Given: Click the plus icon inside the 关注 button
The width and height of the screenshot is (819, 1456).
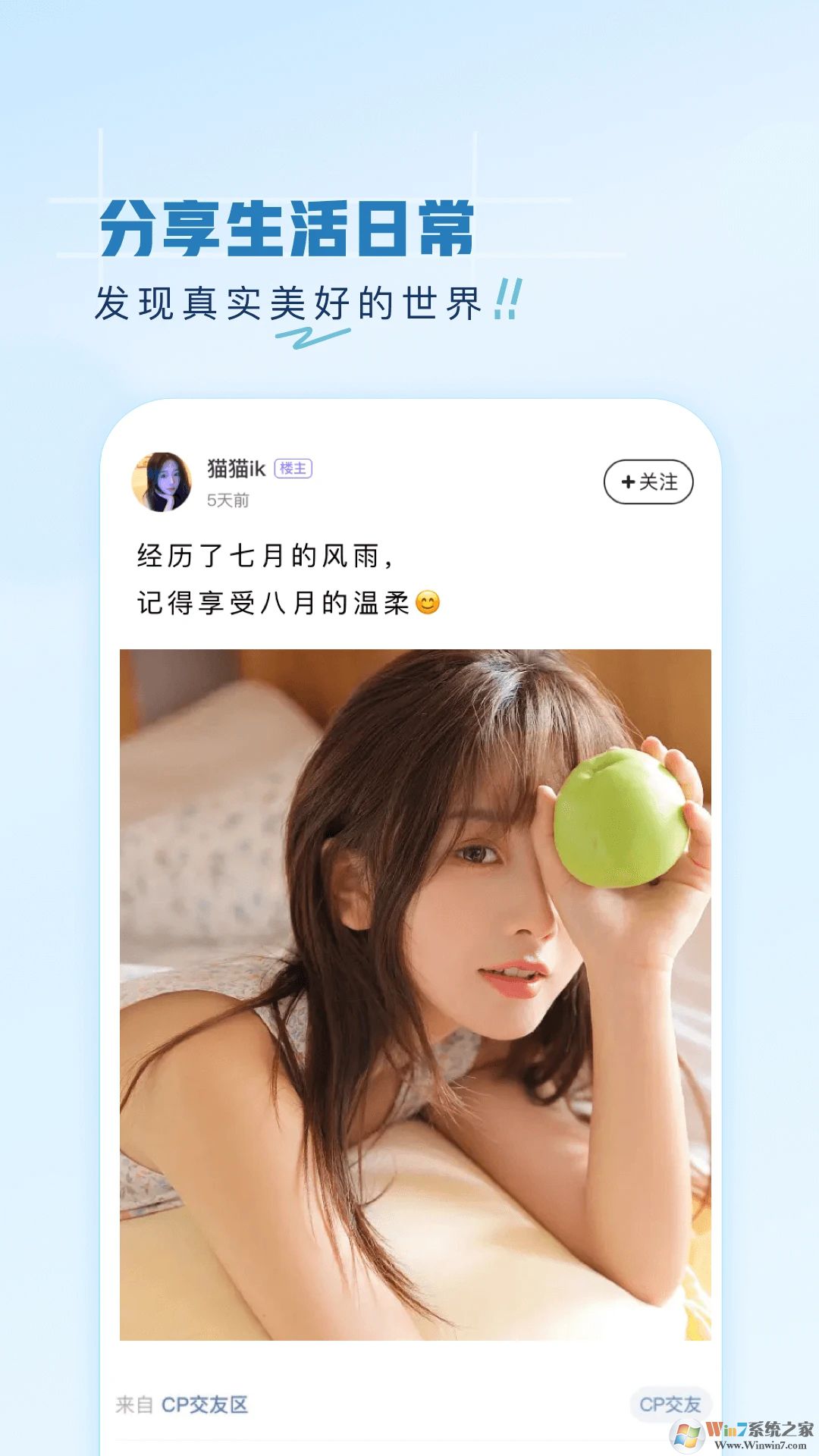Looking at the screenshot, I should tap(627, 482).
